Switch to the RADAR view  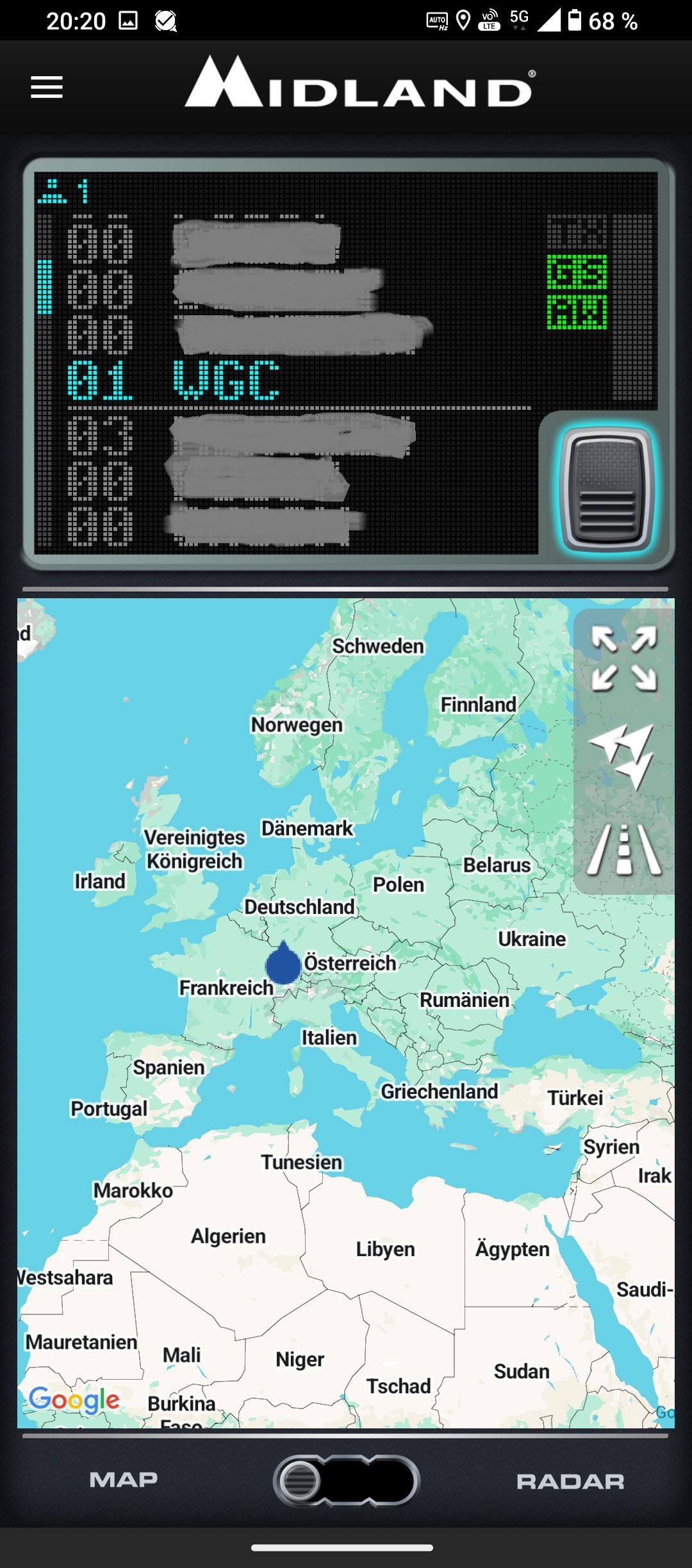pos(570,1481)
